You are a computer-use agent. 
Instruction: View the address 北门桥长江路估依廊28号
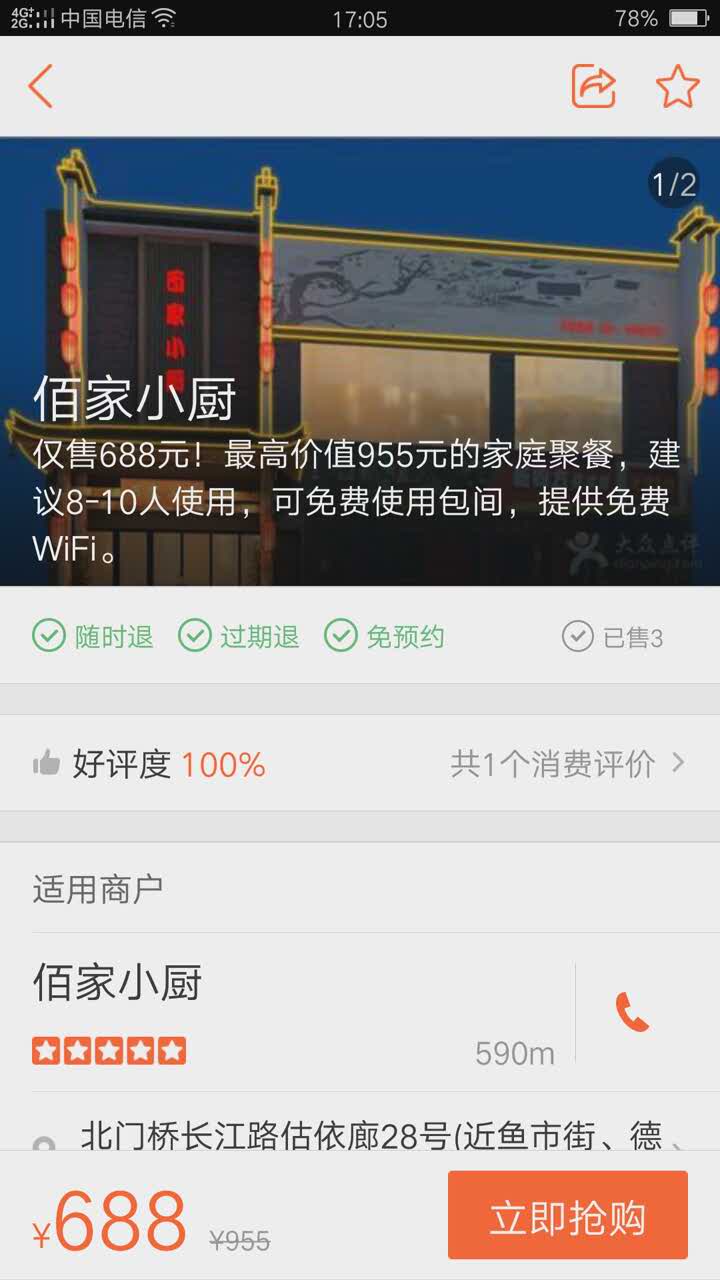pos(370,1136)
